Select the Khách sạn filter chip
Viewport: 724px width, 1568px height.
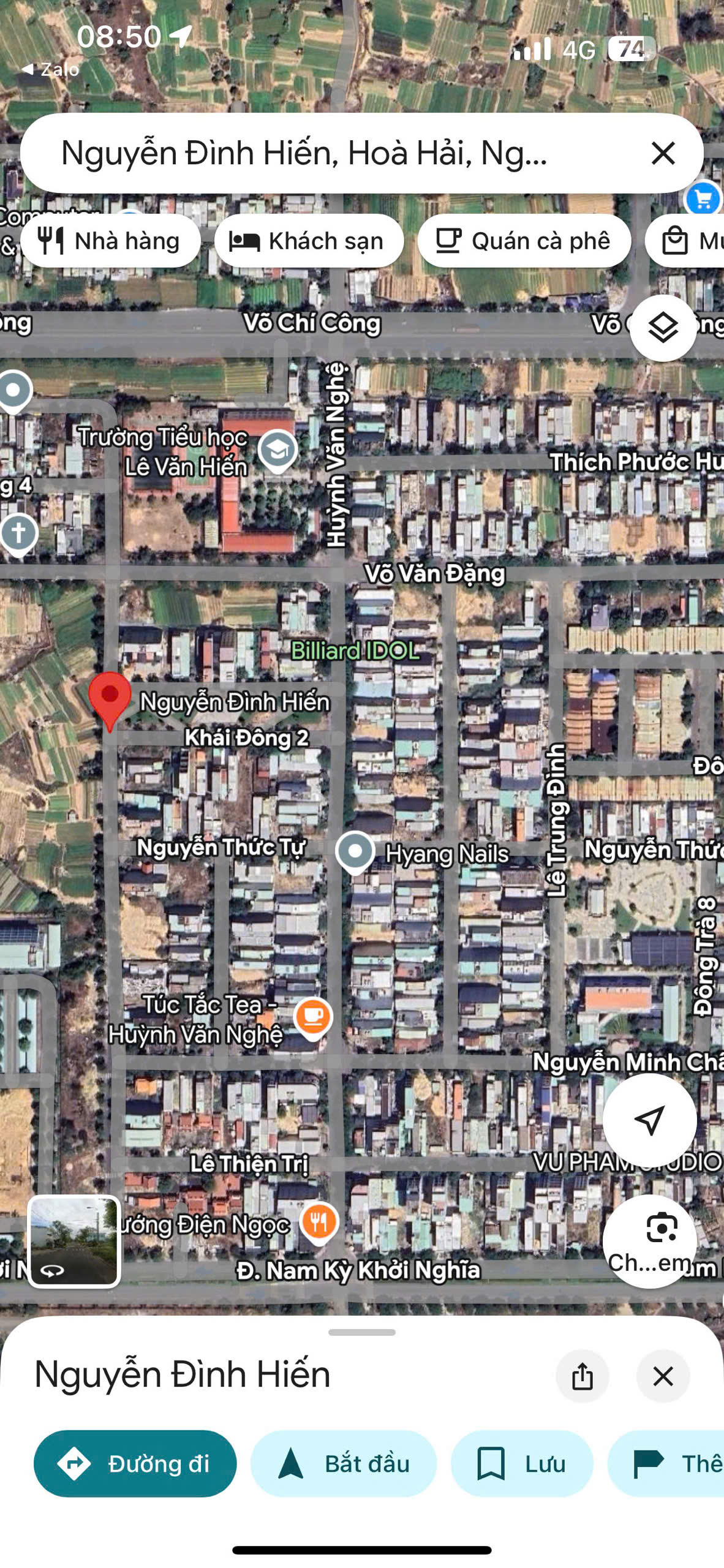click(x=309, y=241)
